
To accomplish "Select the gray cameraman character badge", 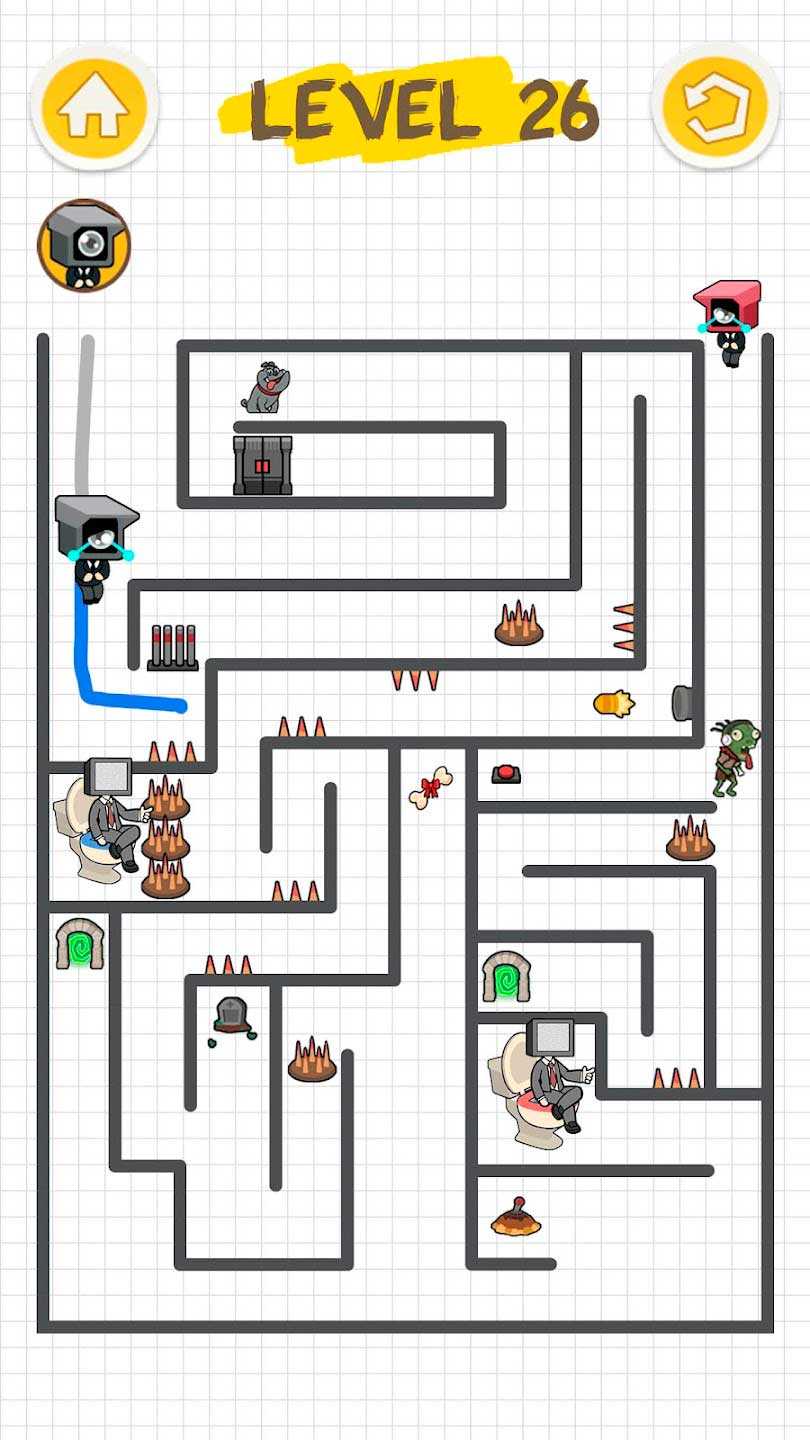I will pyautogui.click(x=84, y=245).
